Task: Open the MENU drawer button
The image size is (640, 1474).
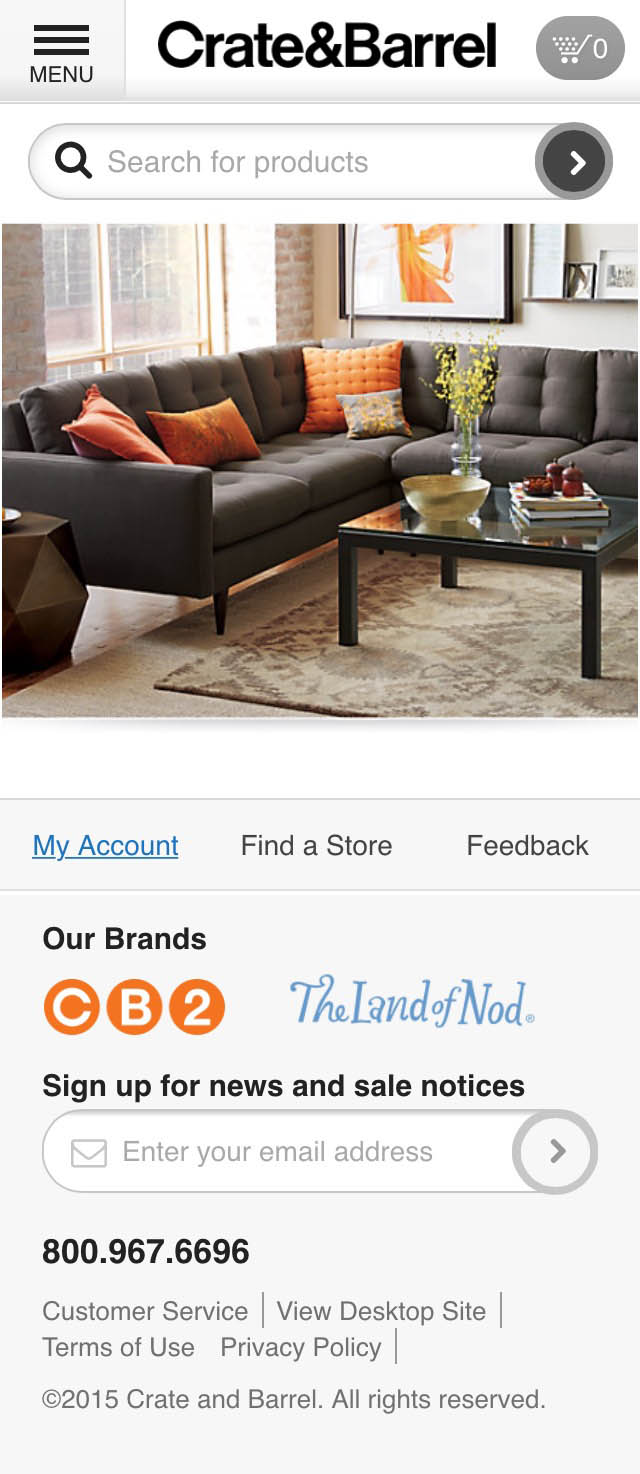Action: 61,50
